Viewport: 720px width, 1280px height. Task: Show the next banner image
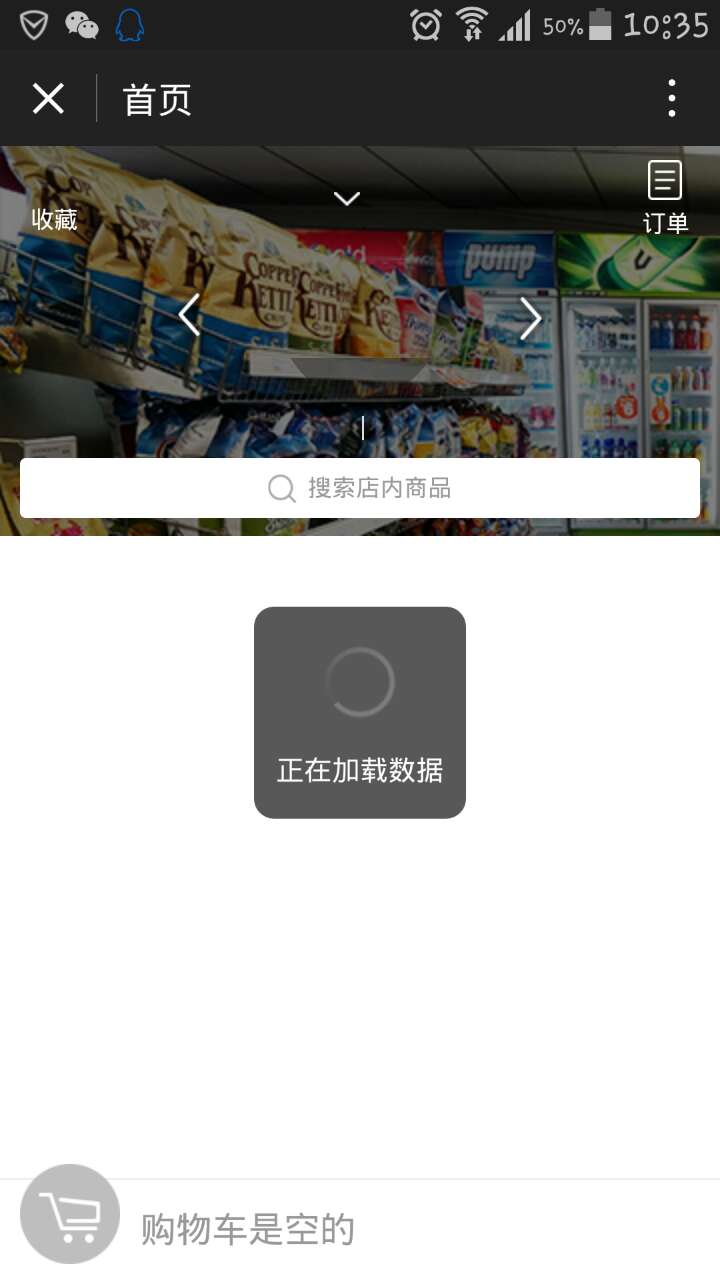(x=530, y=318)
